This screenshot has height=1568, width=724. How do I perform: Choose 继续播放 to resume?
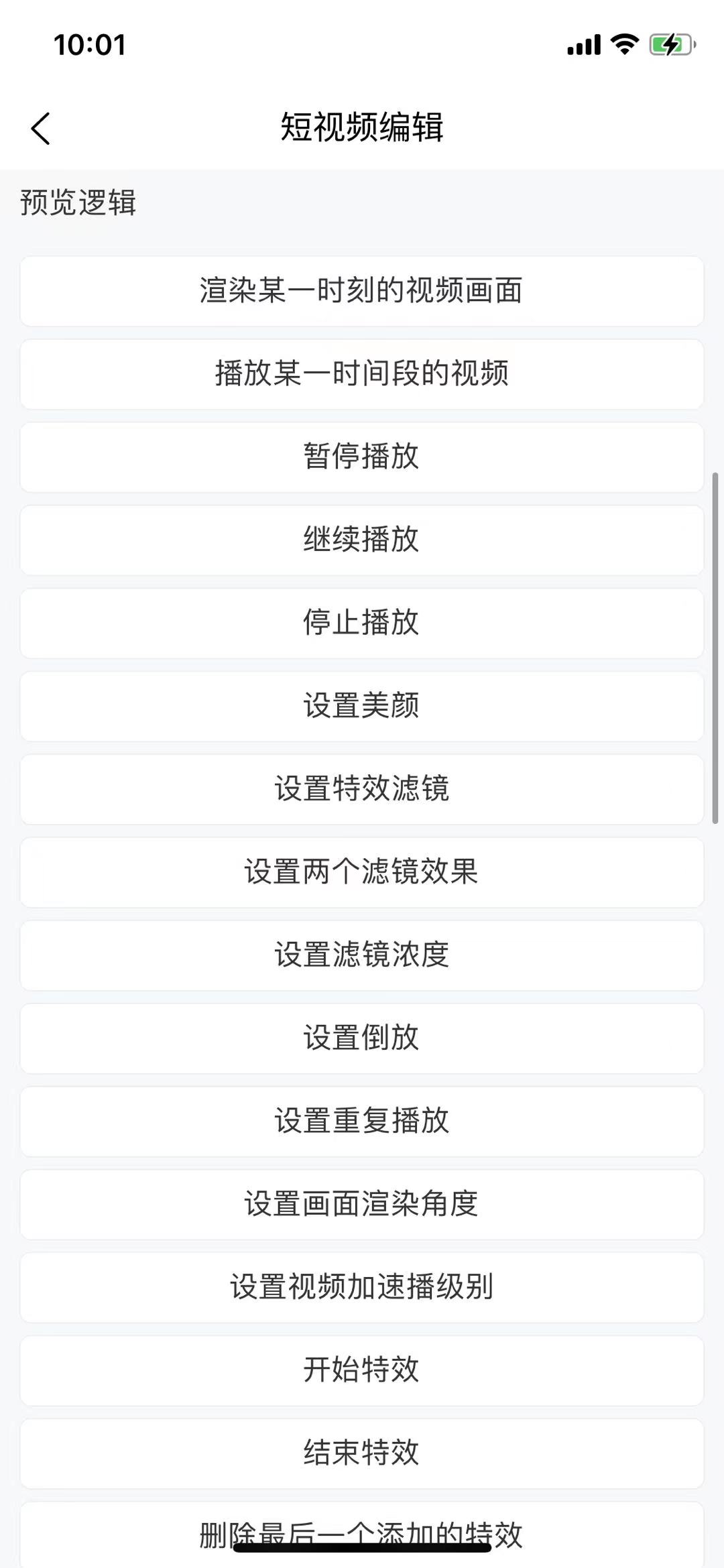click(x=362, y=540)
